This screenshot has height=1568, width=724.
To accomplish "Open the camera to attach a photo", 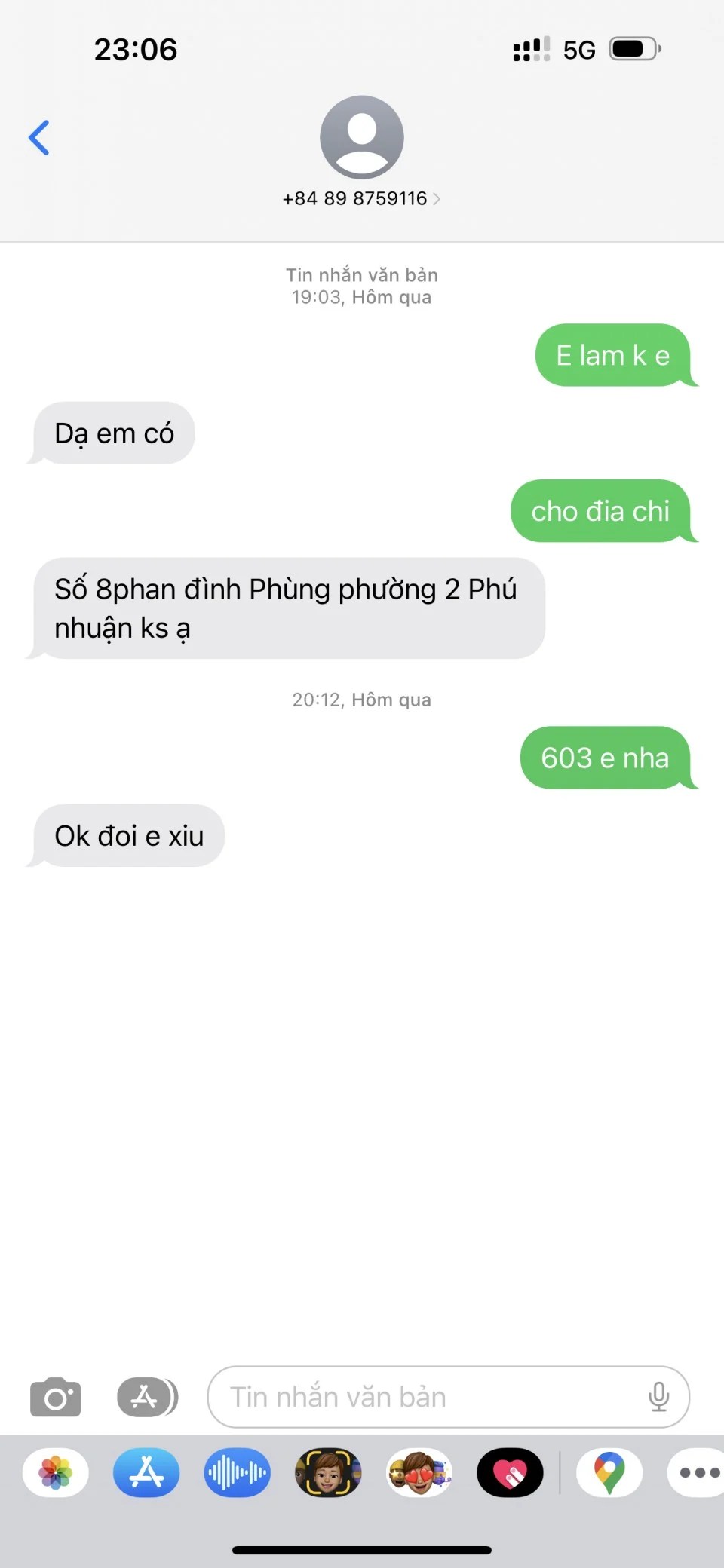I will (x=55, y=1398).
